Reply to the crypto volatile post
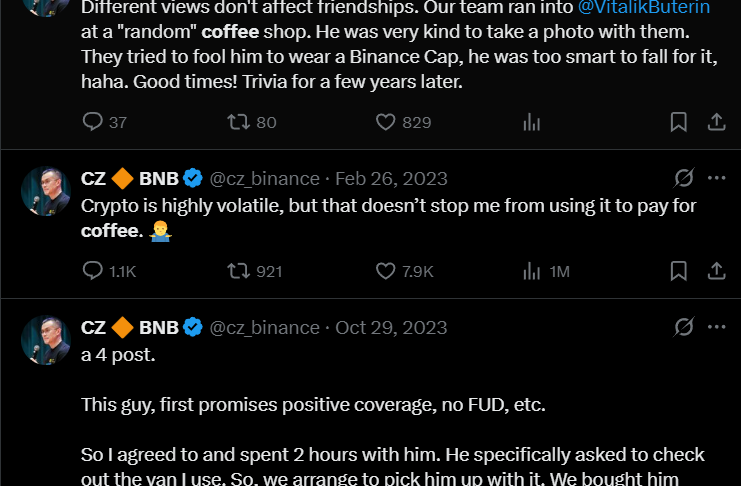The width and height of the screenshot is (741, 486). click(92, 271)
